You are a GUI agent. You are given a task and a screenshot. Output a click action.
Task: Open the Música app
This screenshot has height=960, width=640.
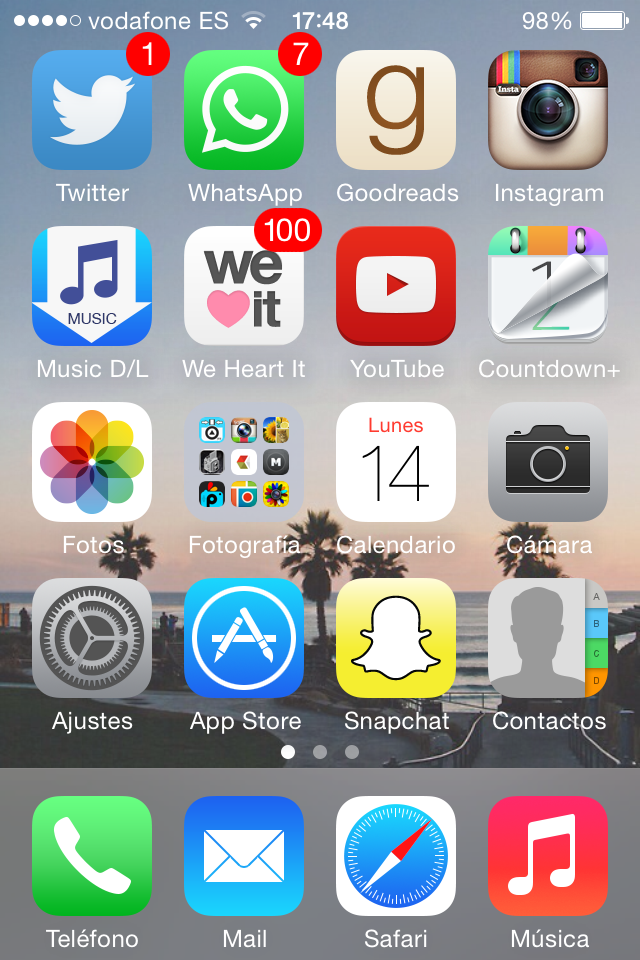[548, 856]
